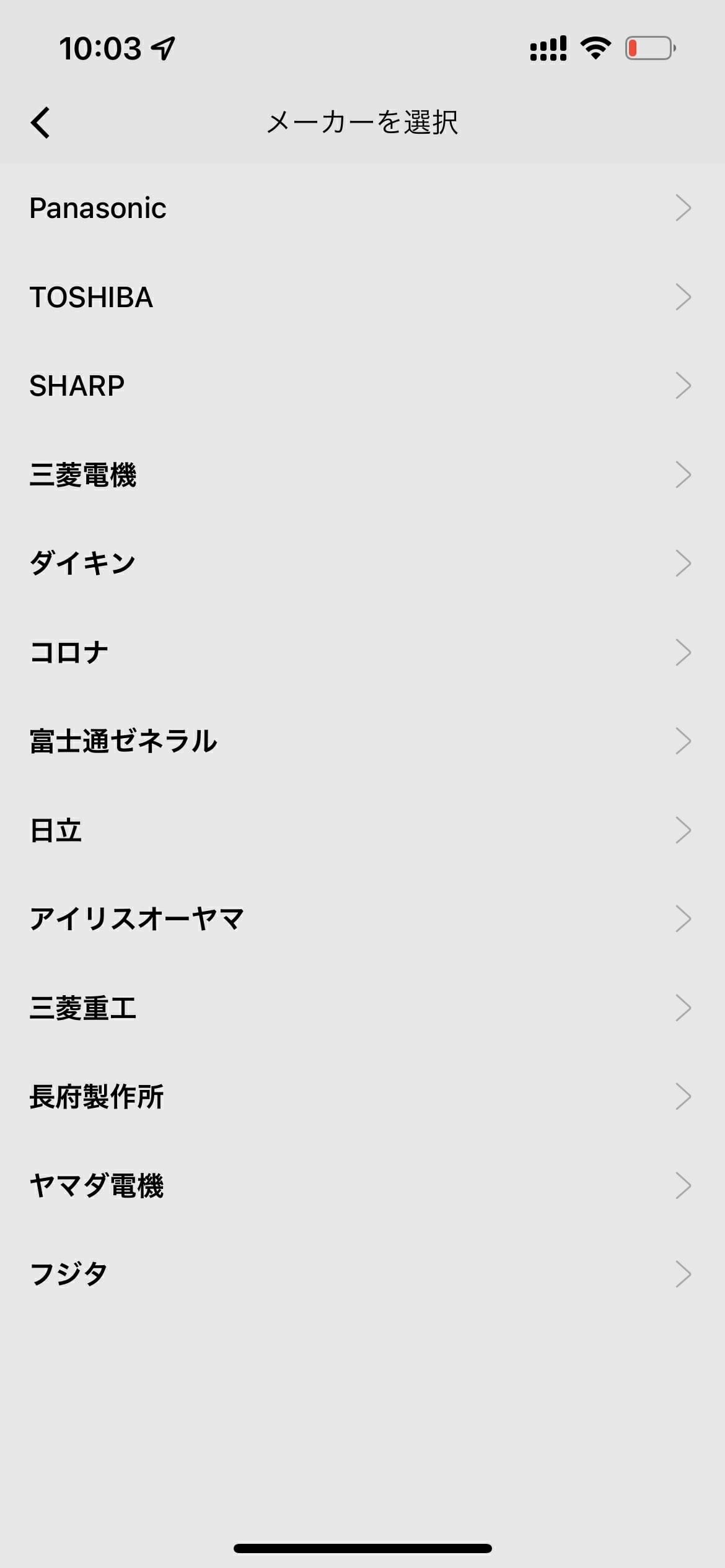Select 三菱電機
This screenshot has height=1568, width=725.
point(362,475)
